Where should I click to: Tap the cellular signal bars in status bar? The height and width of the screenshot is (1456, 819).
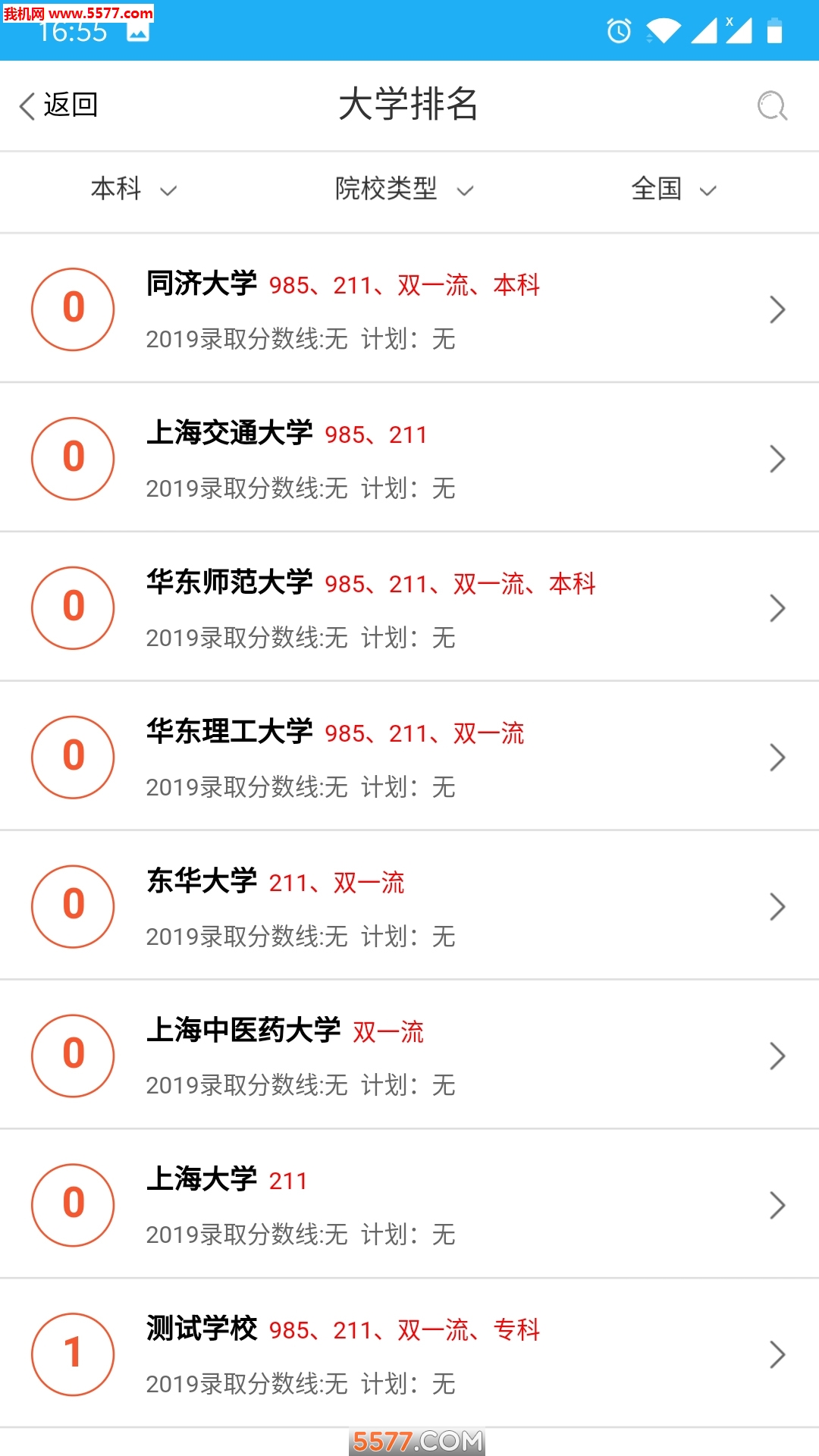click(x=709, y=32)
